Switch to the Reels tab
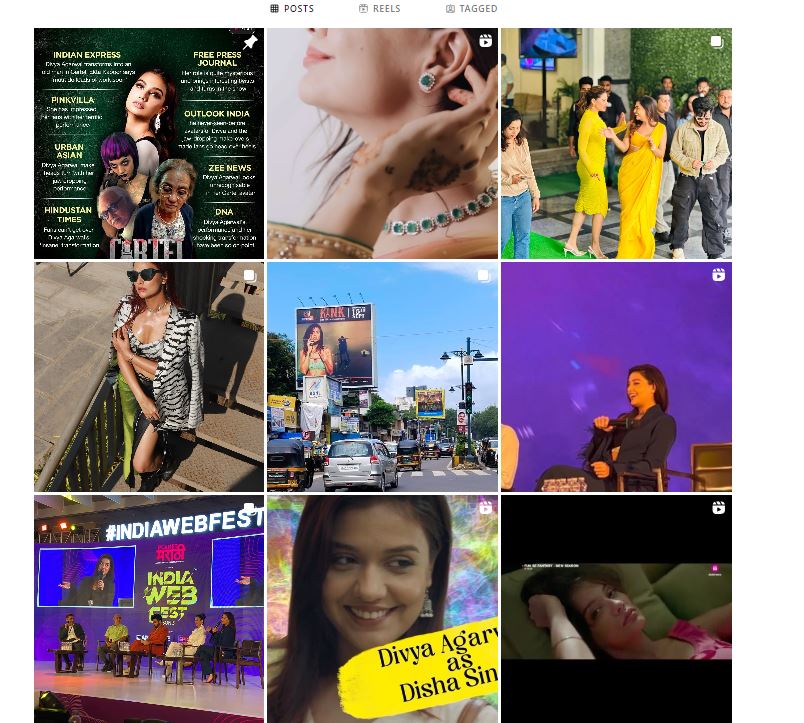The width and height of the screenshot is (804, 723). click(379, 9)
